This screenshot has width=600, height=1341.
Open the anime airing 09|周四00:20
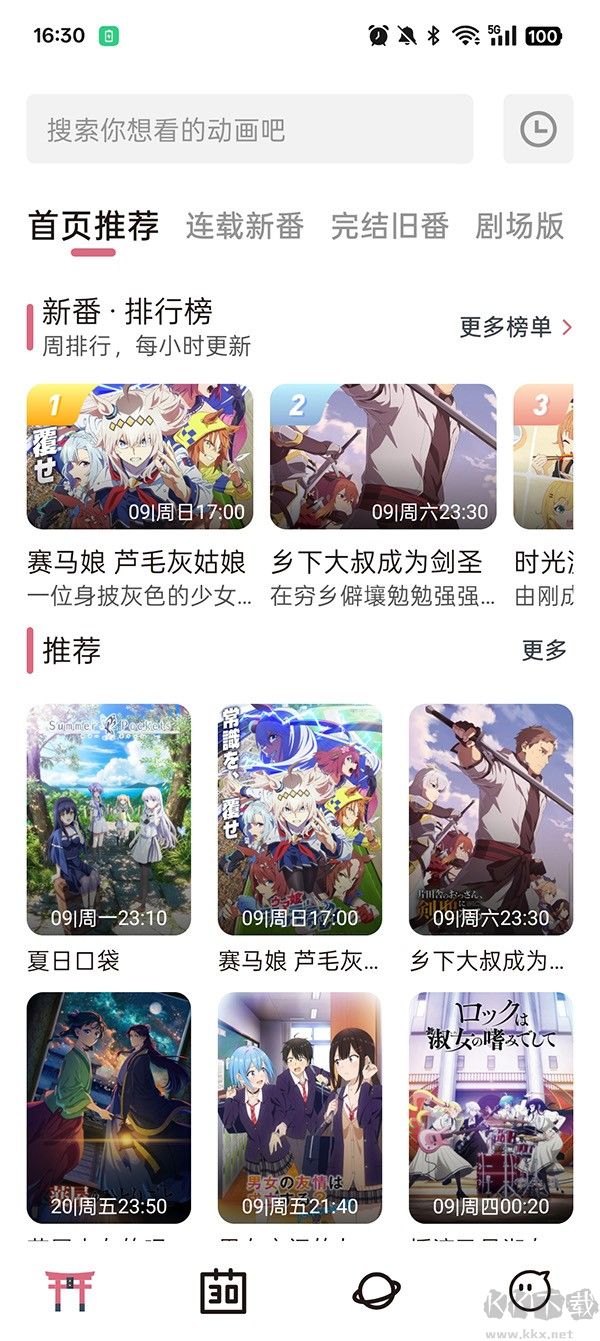[x=491, y=1107]
